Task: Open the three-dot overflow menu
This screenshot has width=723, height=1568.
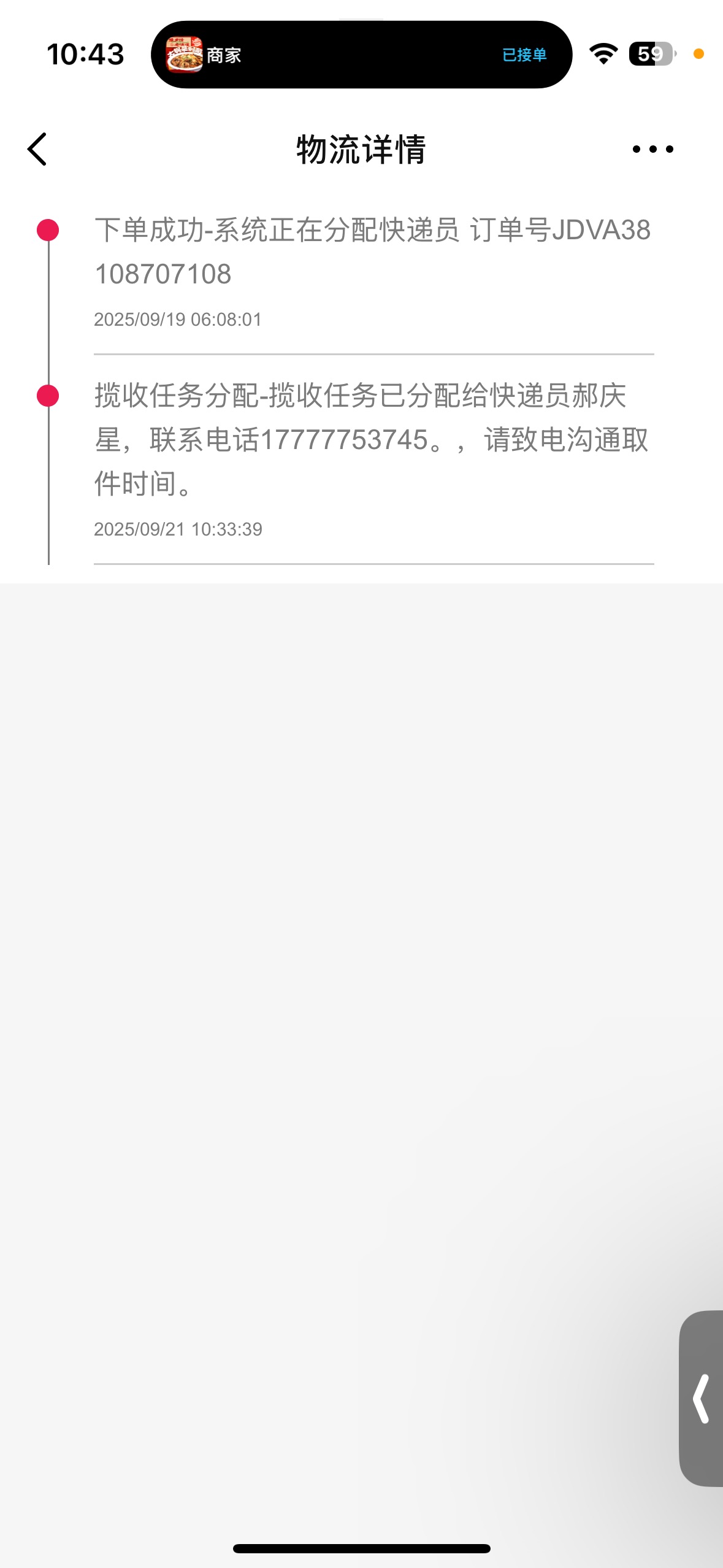Action: (652, 149)
